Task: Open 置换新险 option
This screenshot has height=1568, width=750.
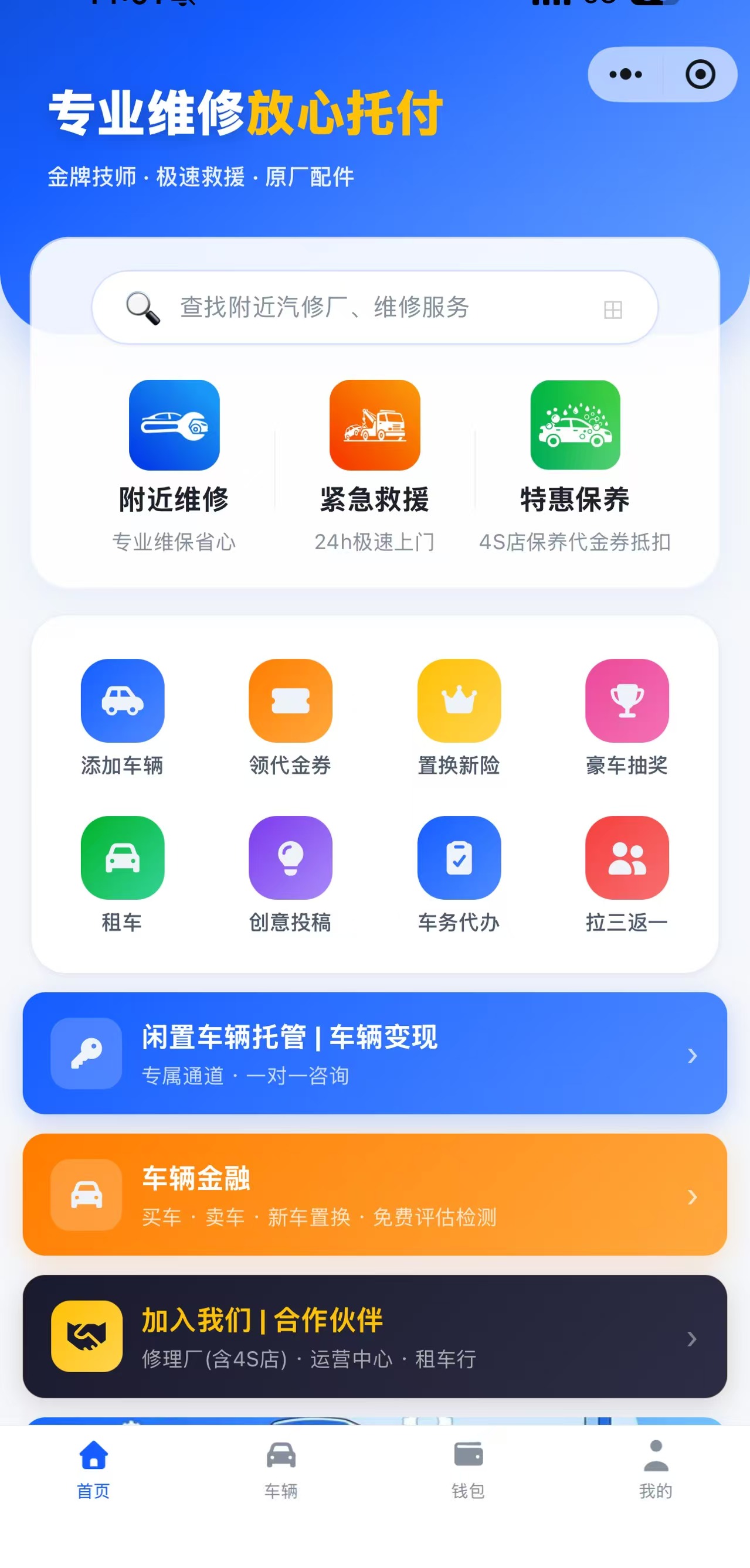Action: point(459,717)
